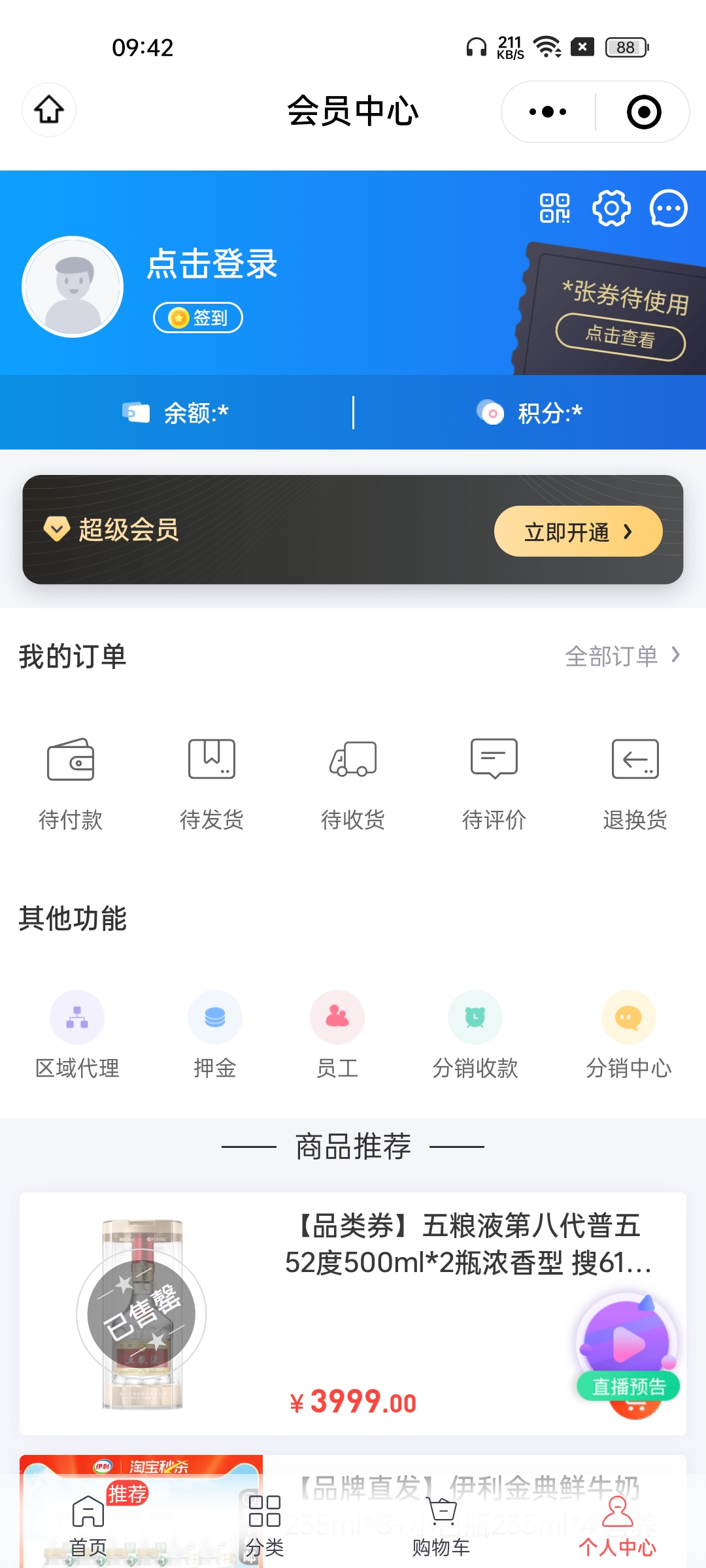
Task: Open the mini program more-options menu
Action: point(548,112)
